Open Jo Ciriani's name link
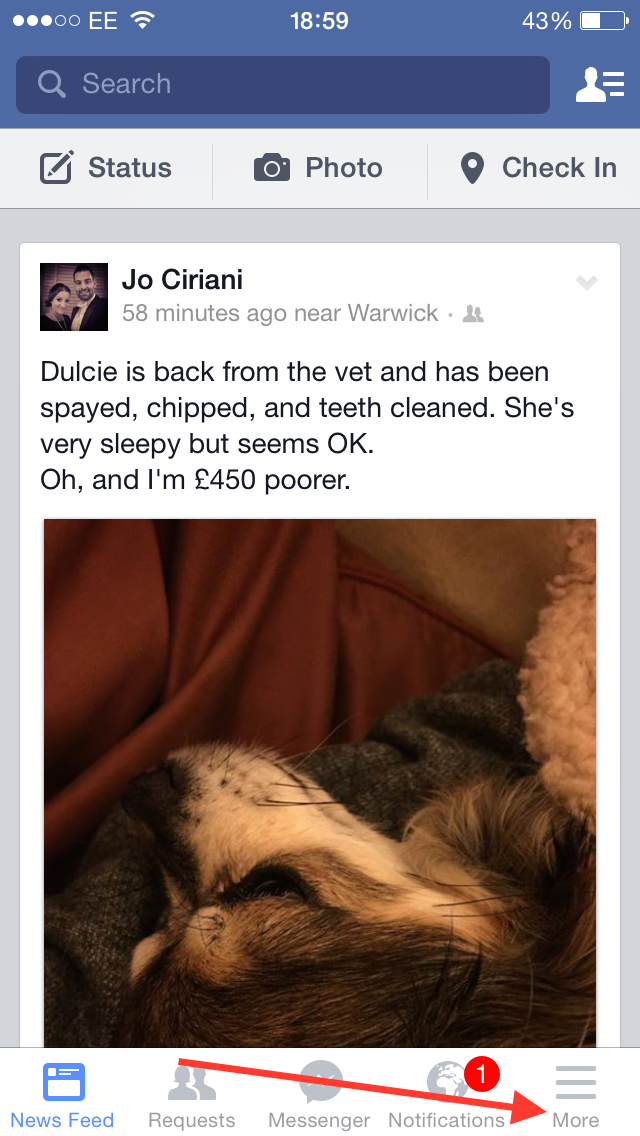640x1136 pixels. 182,279
